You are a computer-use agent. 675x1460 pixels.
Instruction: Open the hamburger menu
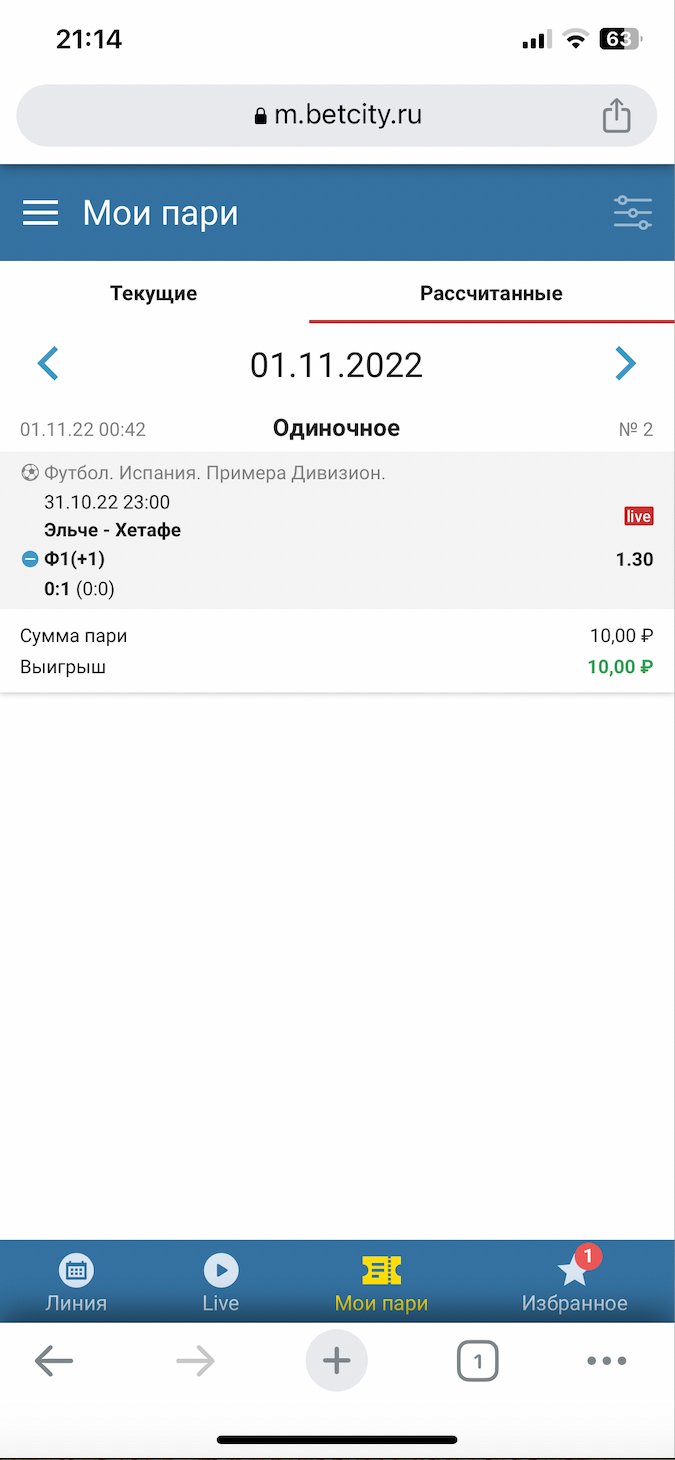pos(40,213)
